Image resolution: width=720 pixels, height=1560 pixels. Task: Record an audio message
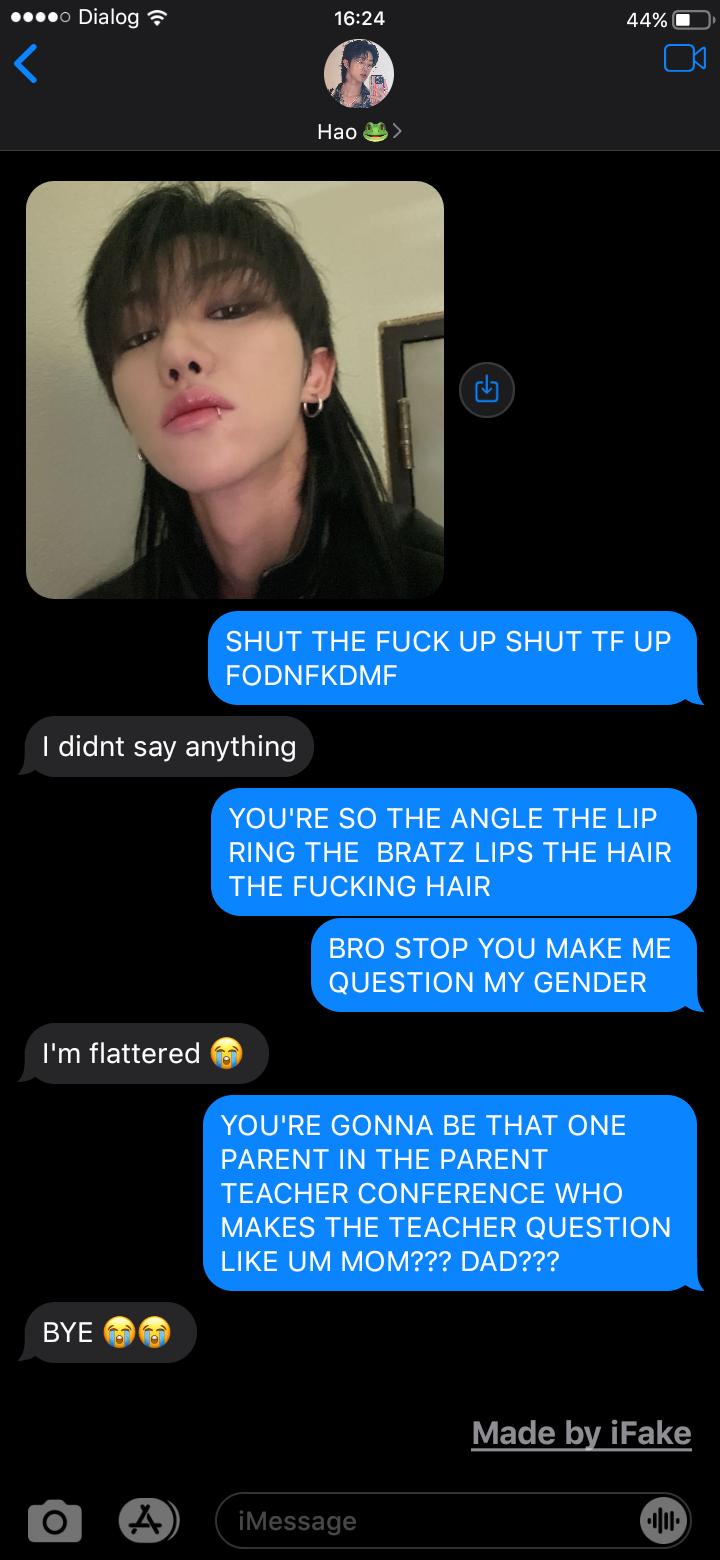pyautogui.click(x=662, y=1521)
